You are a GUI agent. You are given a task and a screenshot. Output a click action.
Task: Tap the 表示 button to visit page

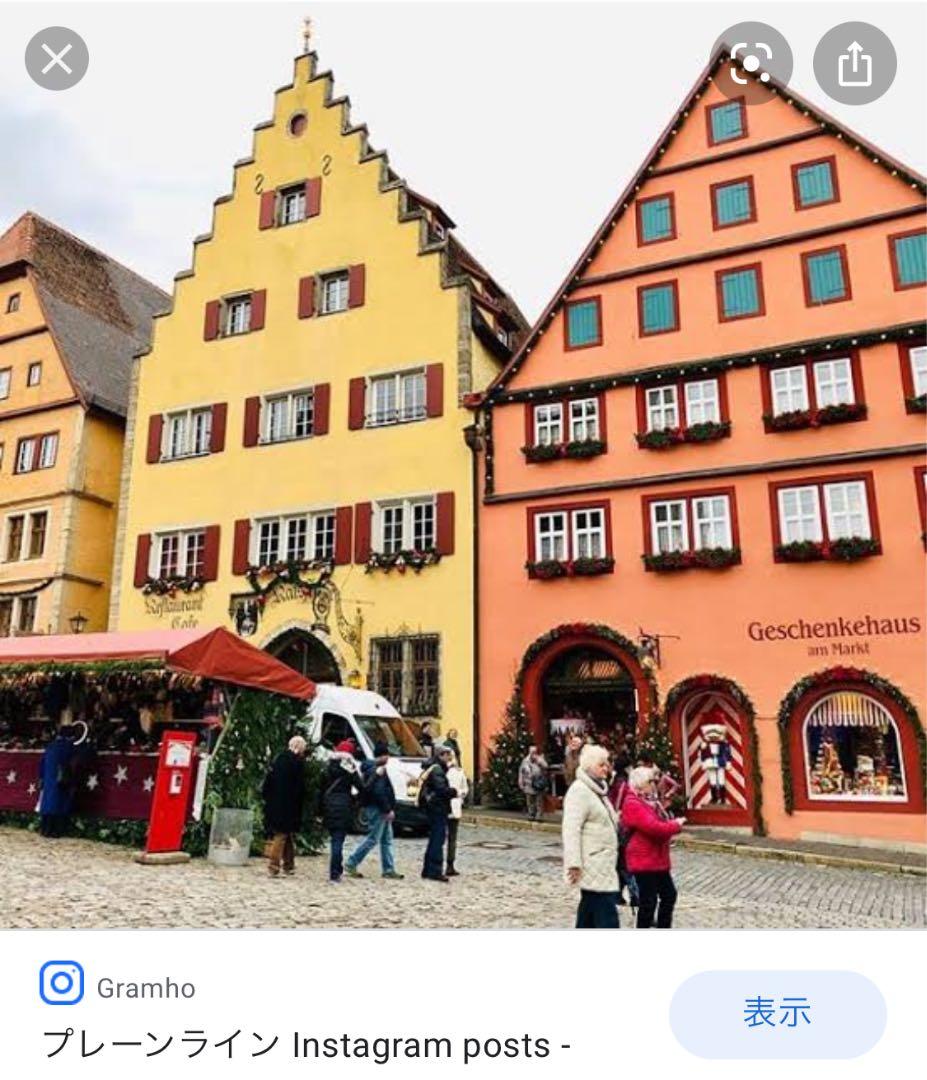pyautogui.click(x=777, y=1013)
